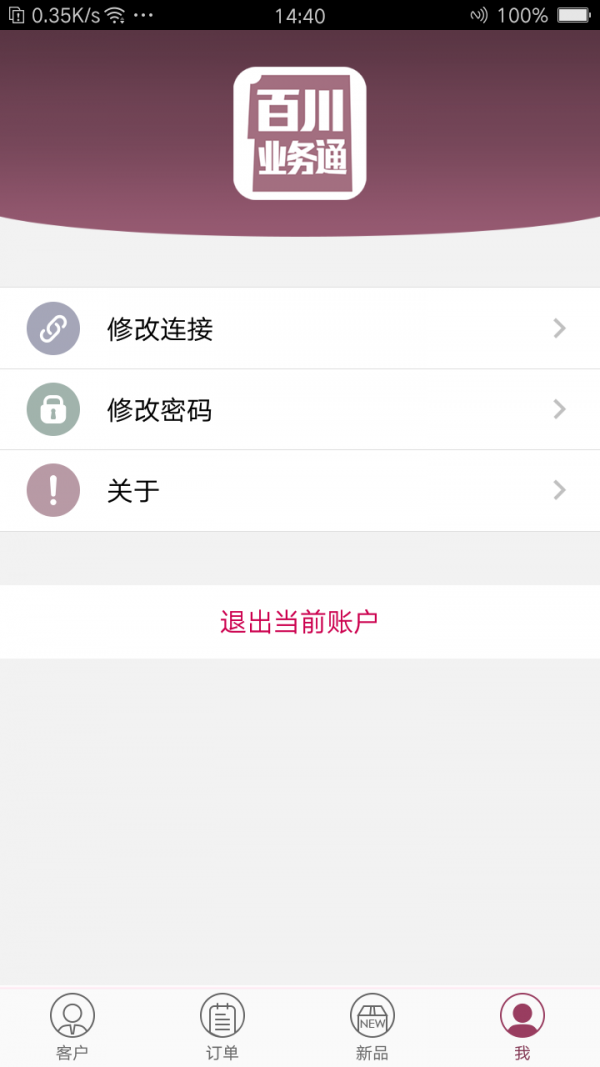600x1067 pixels.
Task: Switch to the 订单 tab
Action: point(222,1026)
